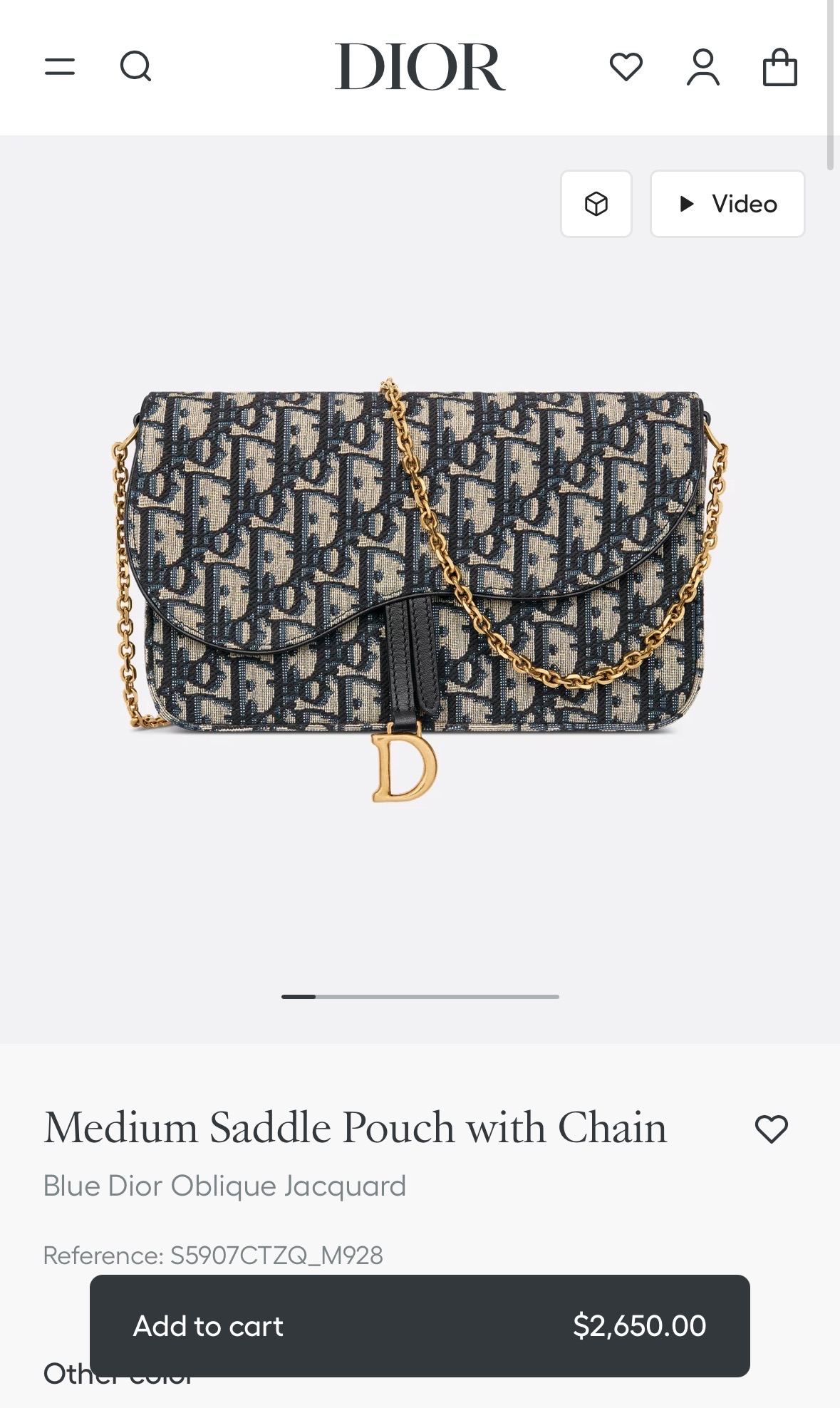The height and width of the screenshot is (1408, 840).
Task: Open the Saddle Pouch product image
Action: click(420, 590)
